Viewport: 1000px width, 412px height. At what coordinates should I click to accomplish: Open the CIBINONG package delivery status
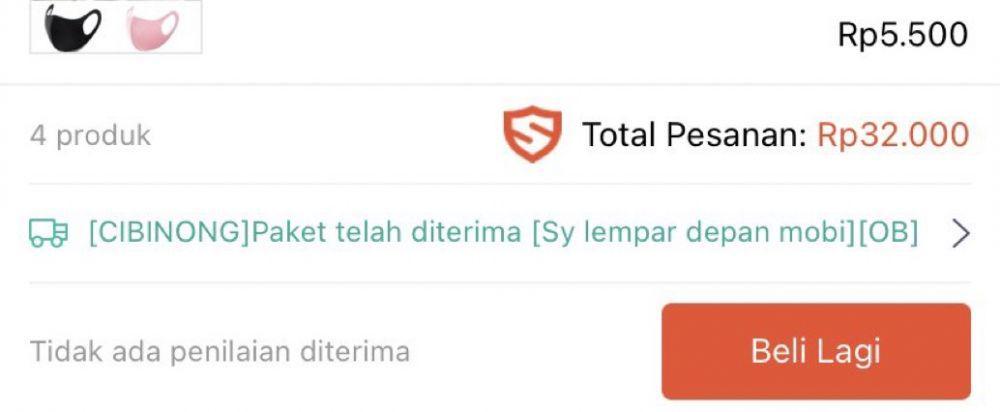(x=500, y=233)
